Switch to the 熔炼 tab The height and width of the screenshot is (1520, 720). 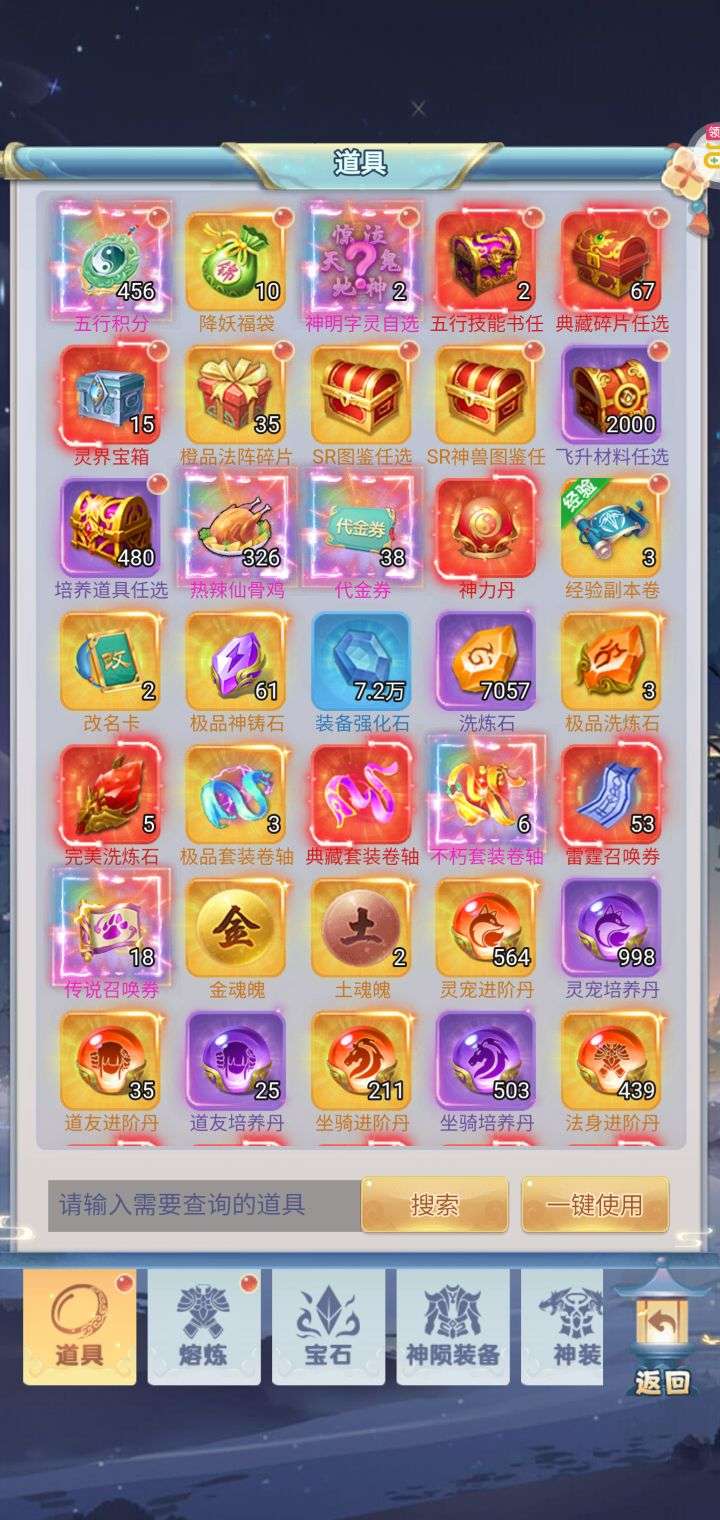pos(204,1327)
